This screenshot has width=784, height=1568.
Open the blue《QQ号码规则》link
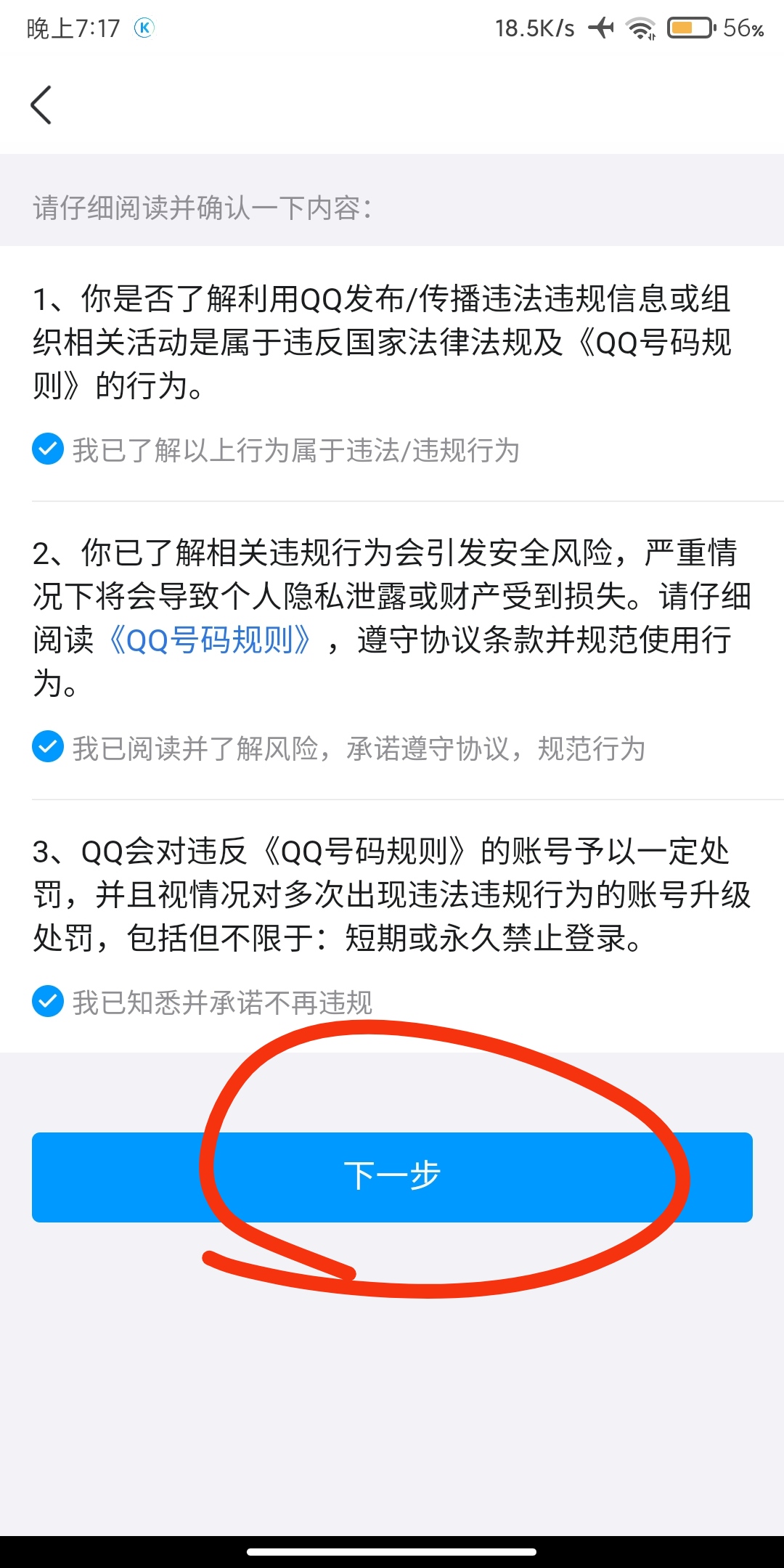(211, 640)
